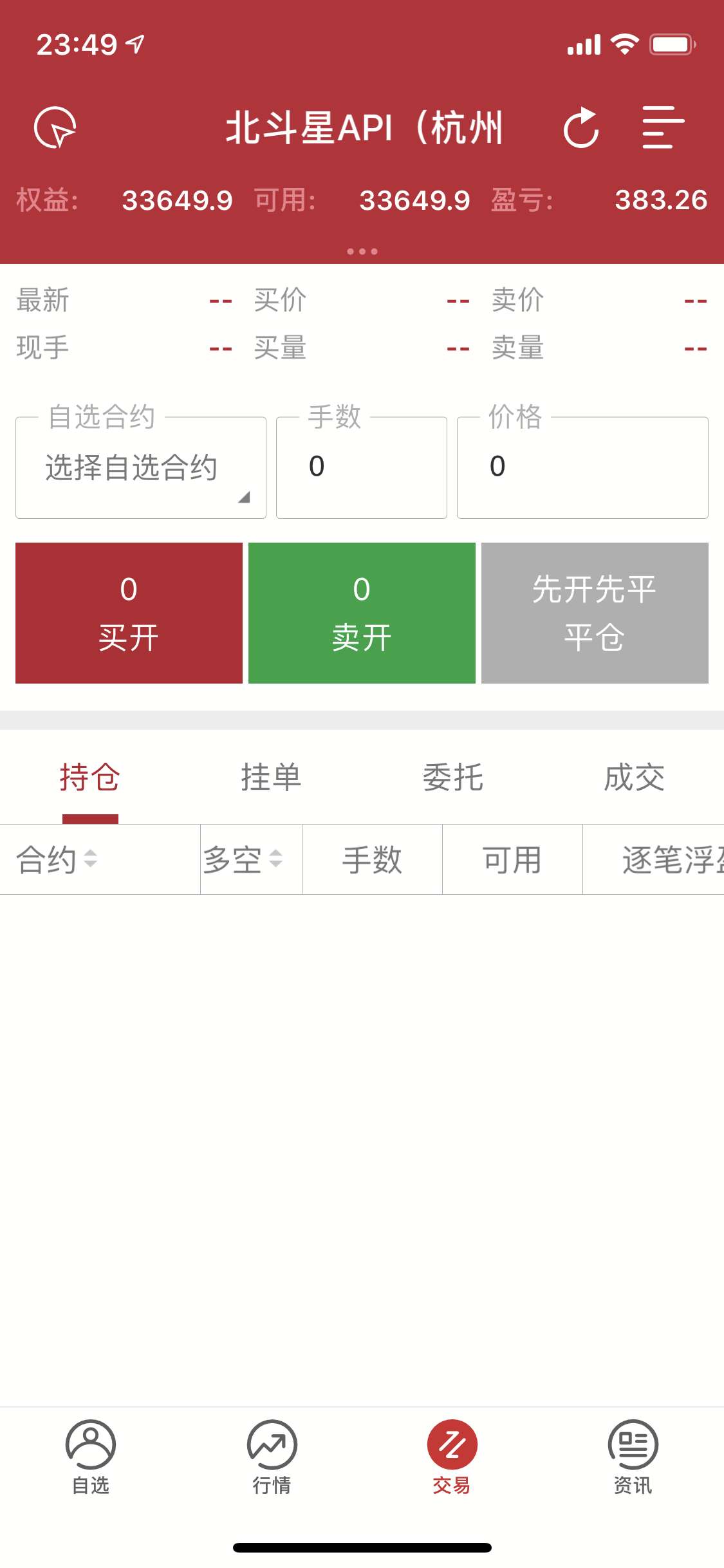
Task: Switch to the 持仓 positions tab
Action: point(90,778)
